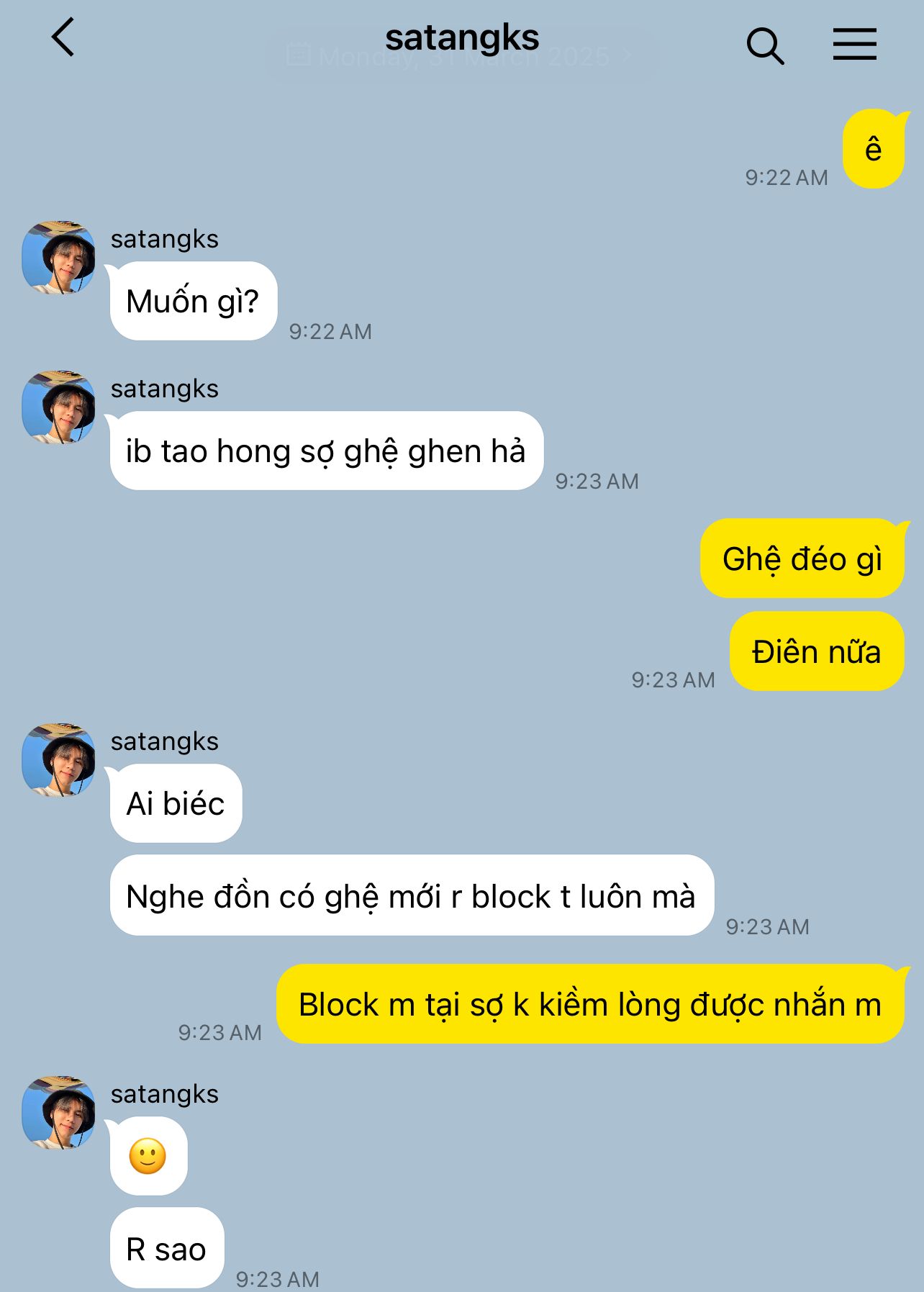Search within this conversation
The width and height of the screenshot is (924, 1292).
pyautogui.click(x=764, y=46)
